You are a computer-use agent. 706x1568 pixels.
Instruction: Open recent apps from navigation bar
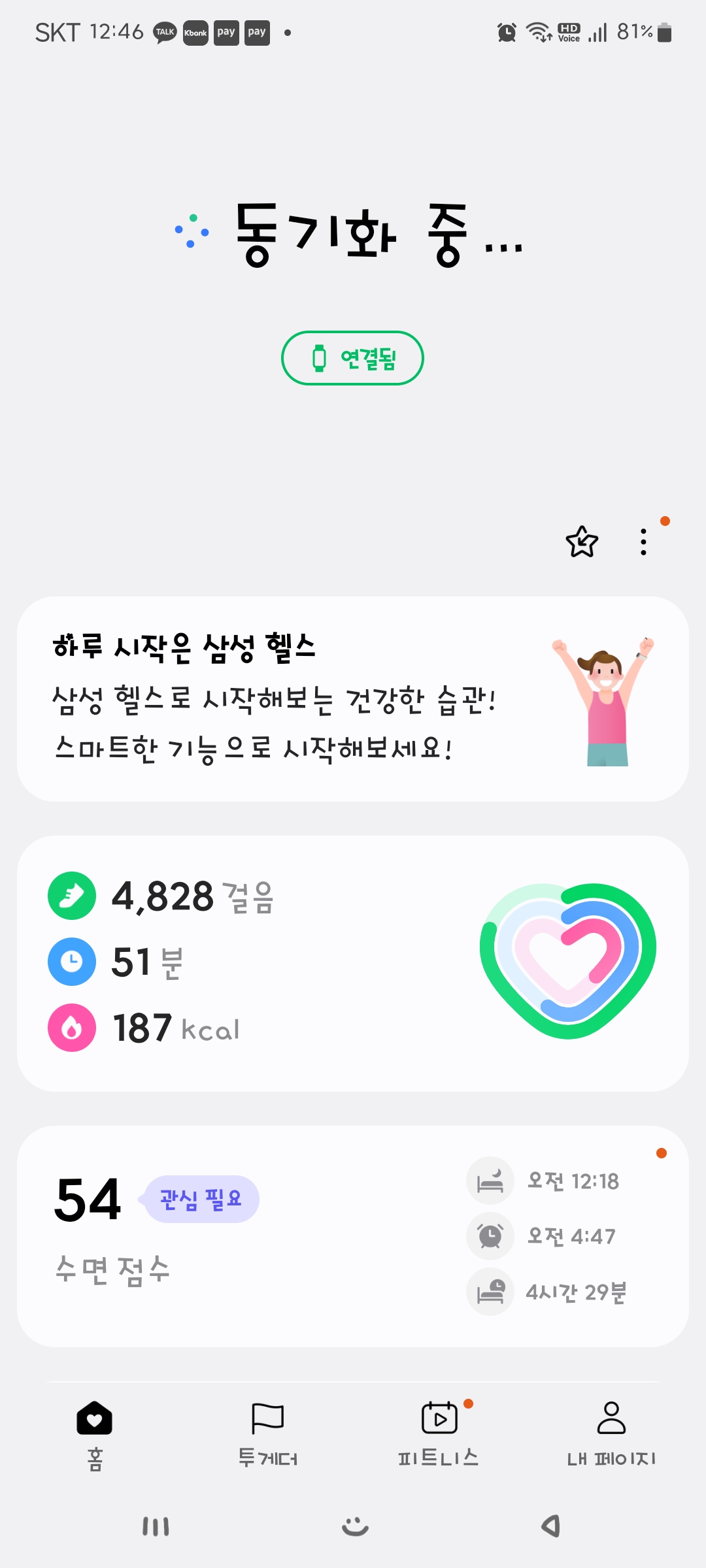[x=156, y=1526]
